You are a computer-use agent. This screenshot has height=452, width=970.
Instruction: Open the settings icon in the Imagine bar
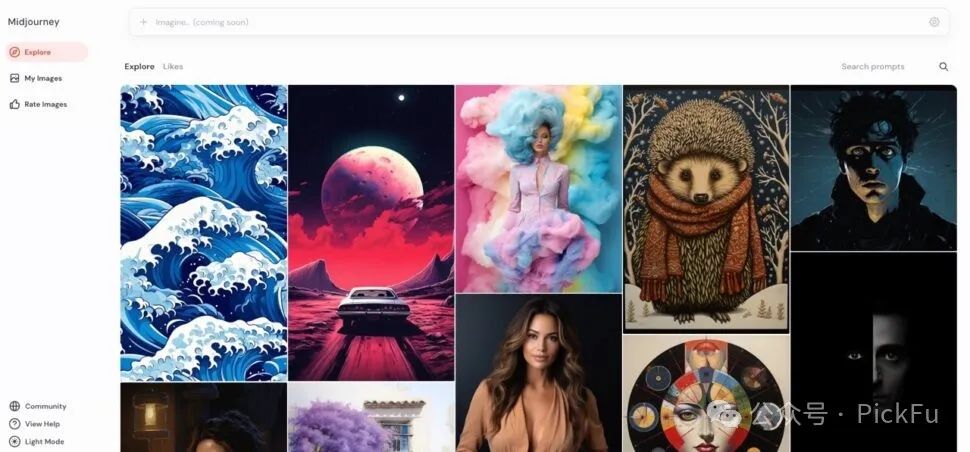click(934, 22)
